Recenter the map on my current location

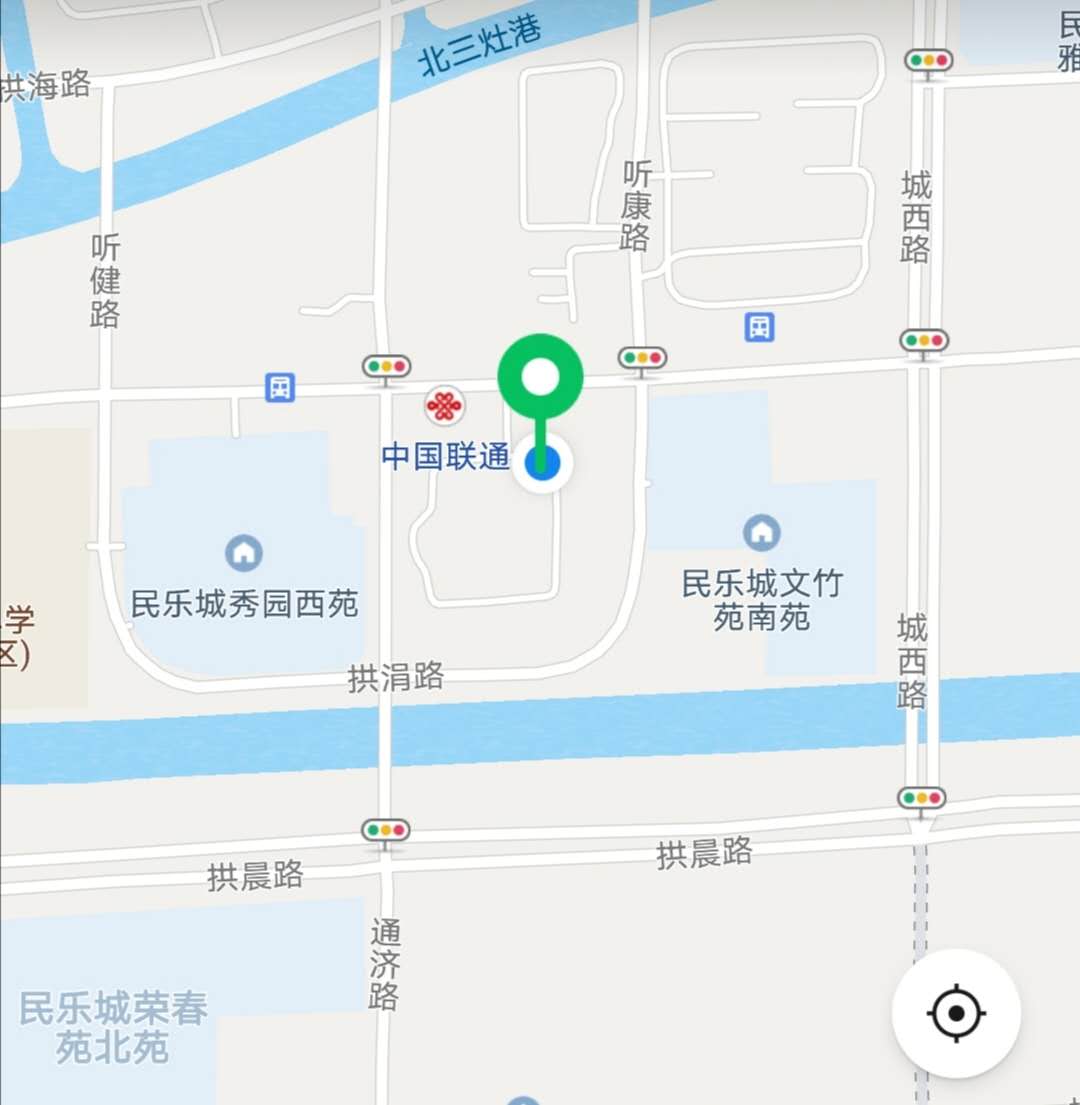tap(956, 1013)
